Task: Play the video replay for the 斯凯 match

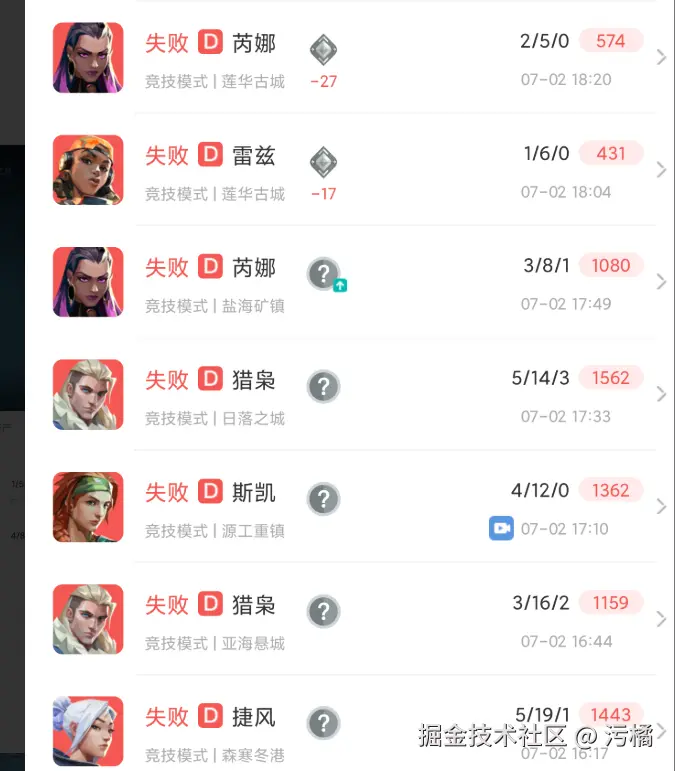Action: click(x=501, y=528)
